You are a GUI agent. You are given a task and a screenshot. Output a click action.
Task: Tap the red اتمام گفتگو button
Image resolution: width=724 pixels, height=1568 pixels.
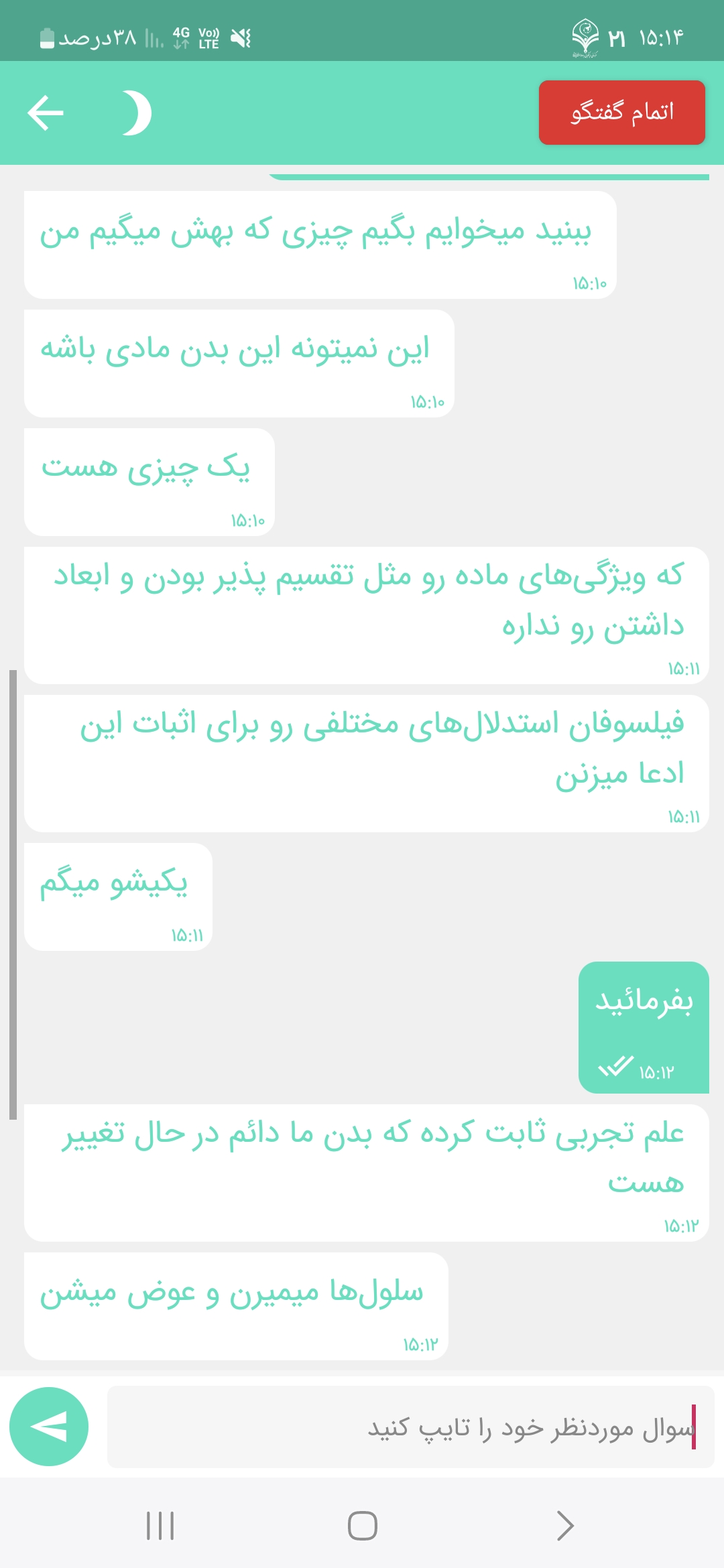[621, 113]
